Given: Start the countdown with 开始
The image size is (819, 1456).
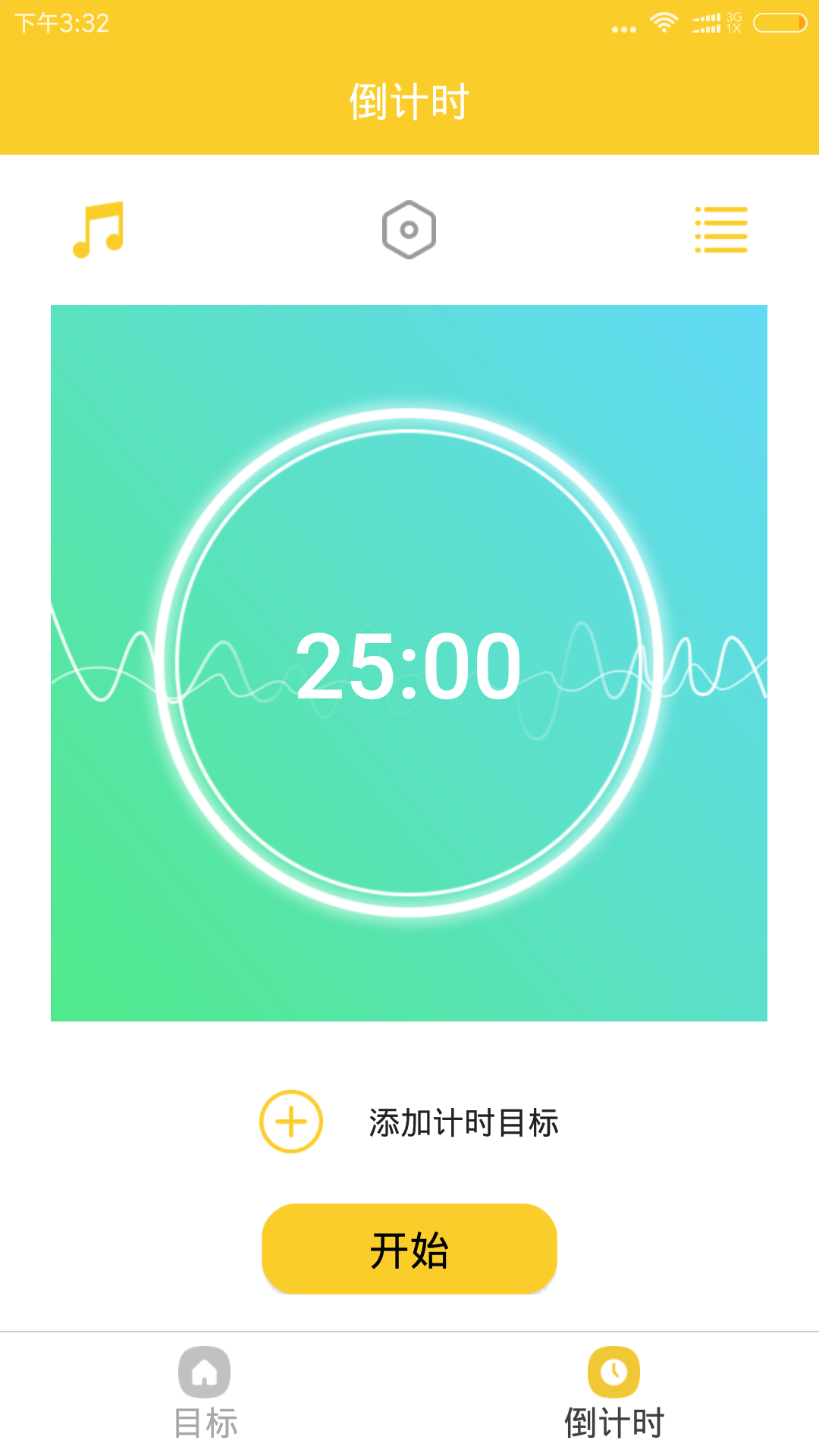Looking at the screenshot, I should 409,1249.
